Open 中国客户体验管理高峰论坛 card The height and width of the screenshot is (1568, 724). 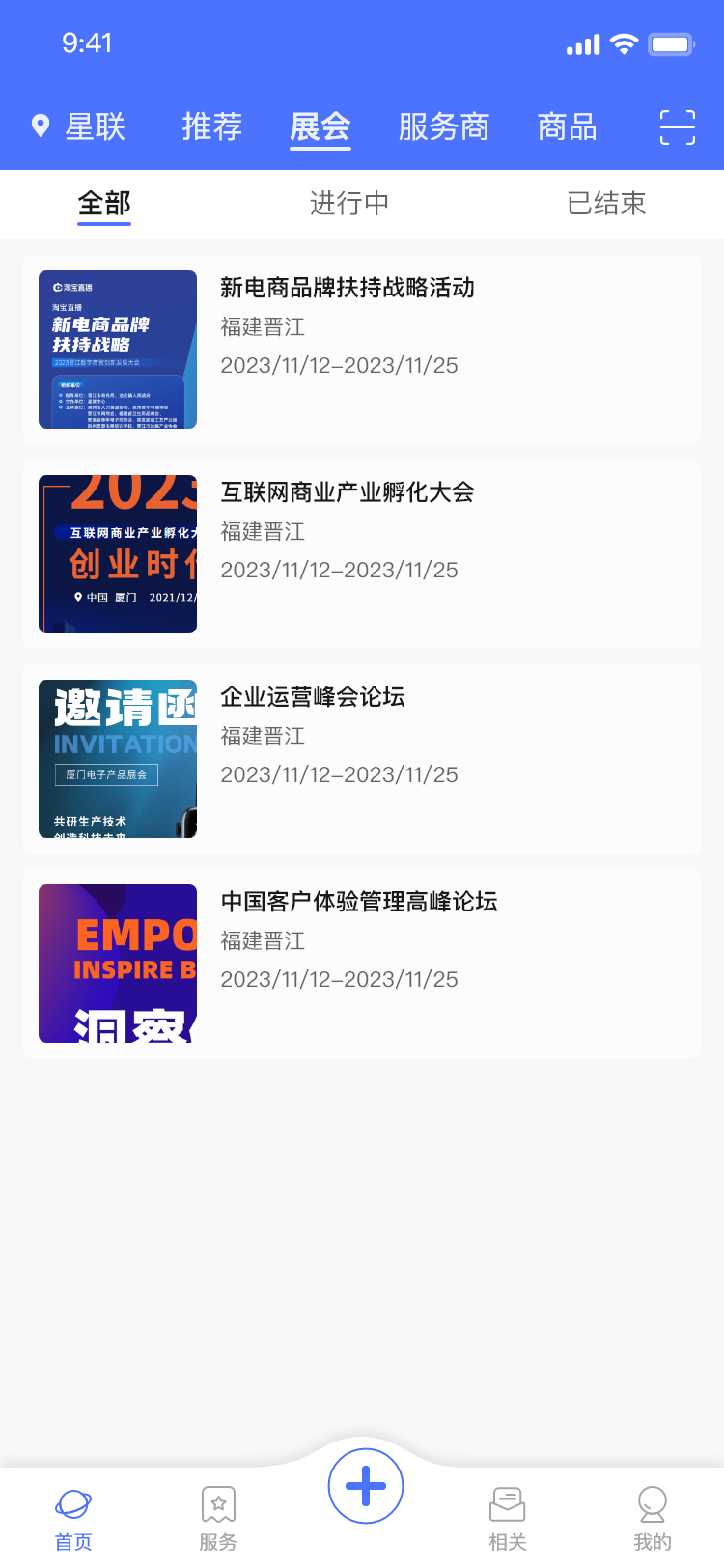point(362,964)
